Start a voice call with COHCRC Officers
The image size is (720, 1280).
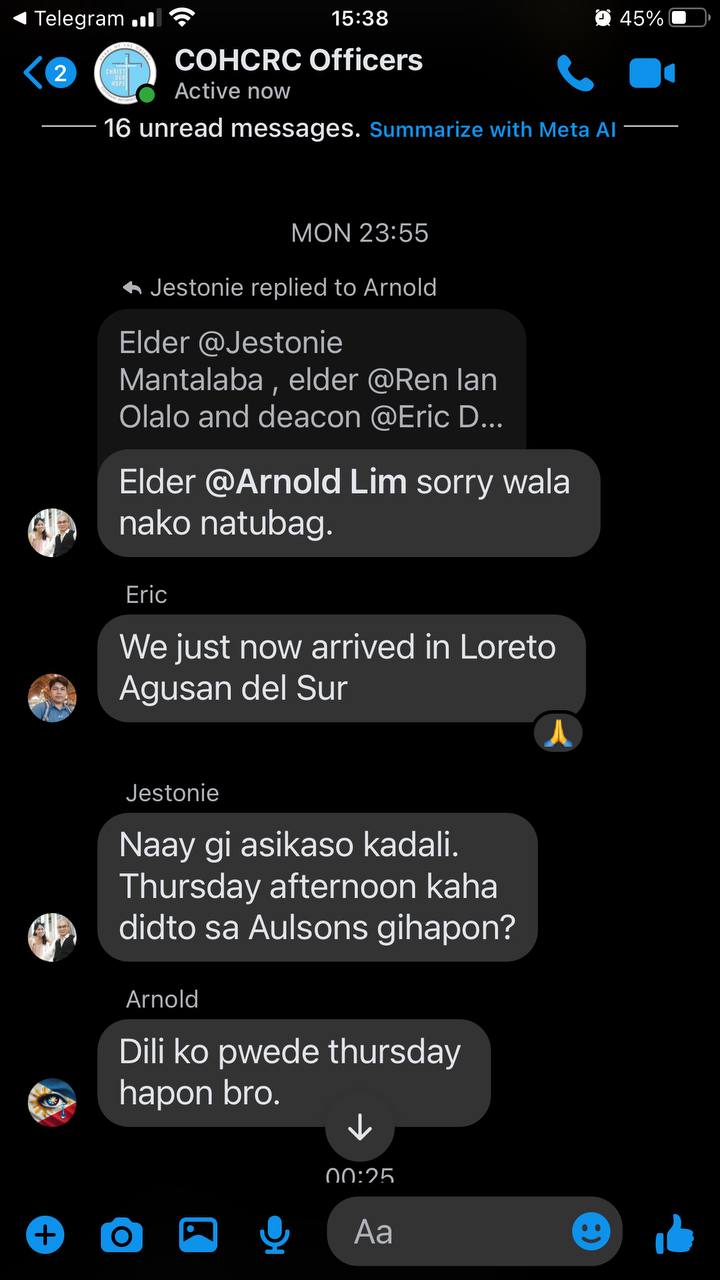tap(575, 74)
